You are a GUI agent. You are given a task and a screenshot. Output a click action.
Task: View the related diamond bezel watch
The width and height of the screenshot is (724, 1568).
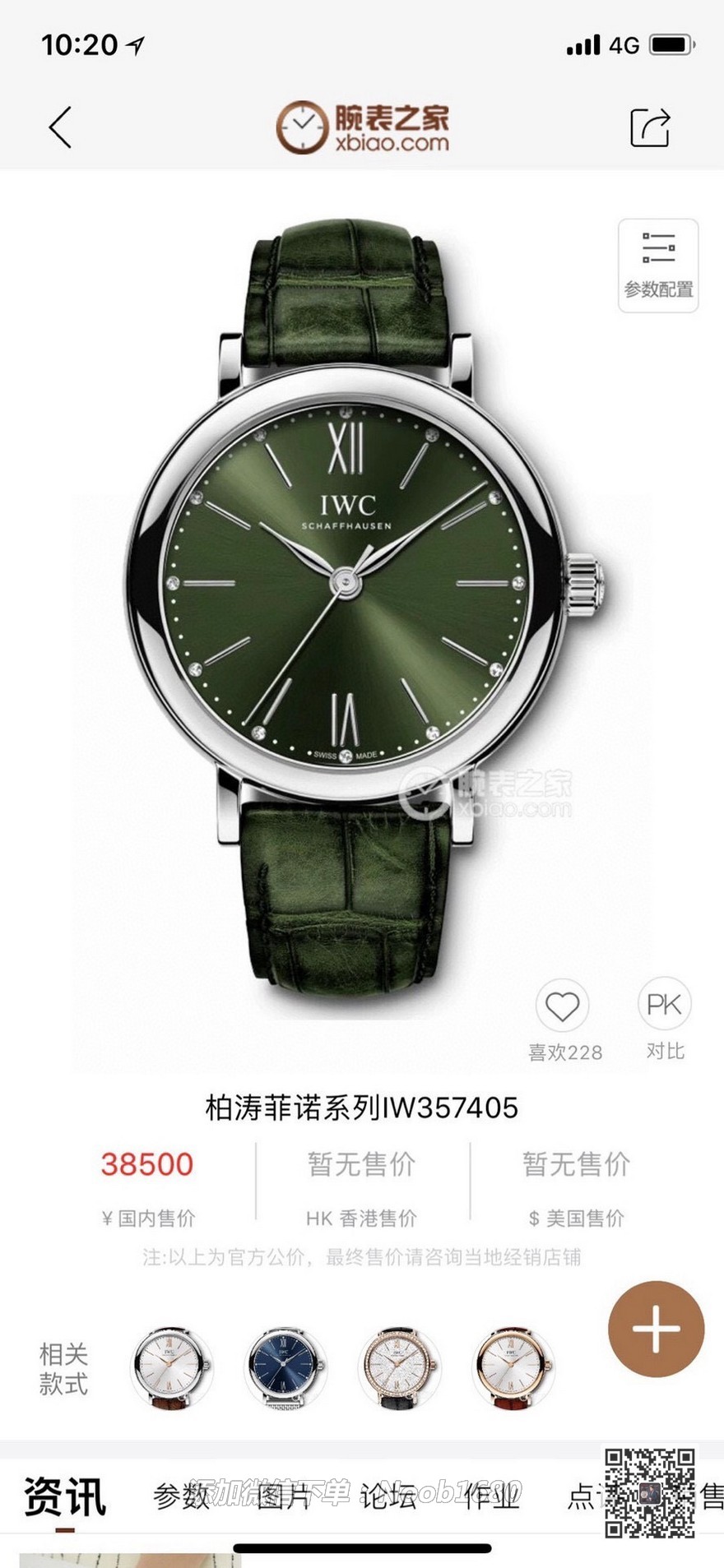coord(399,1367)
